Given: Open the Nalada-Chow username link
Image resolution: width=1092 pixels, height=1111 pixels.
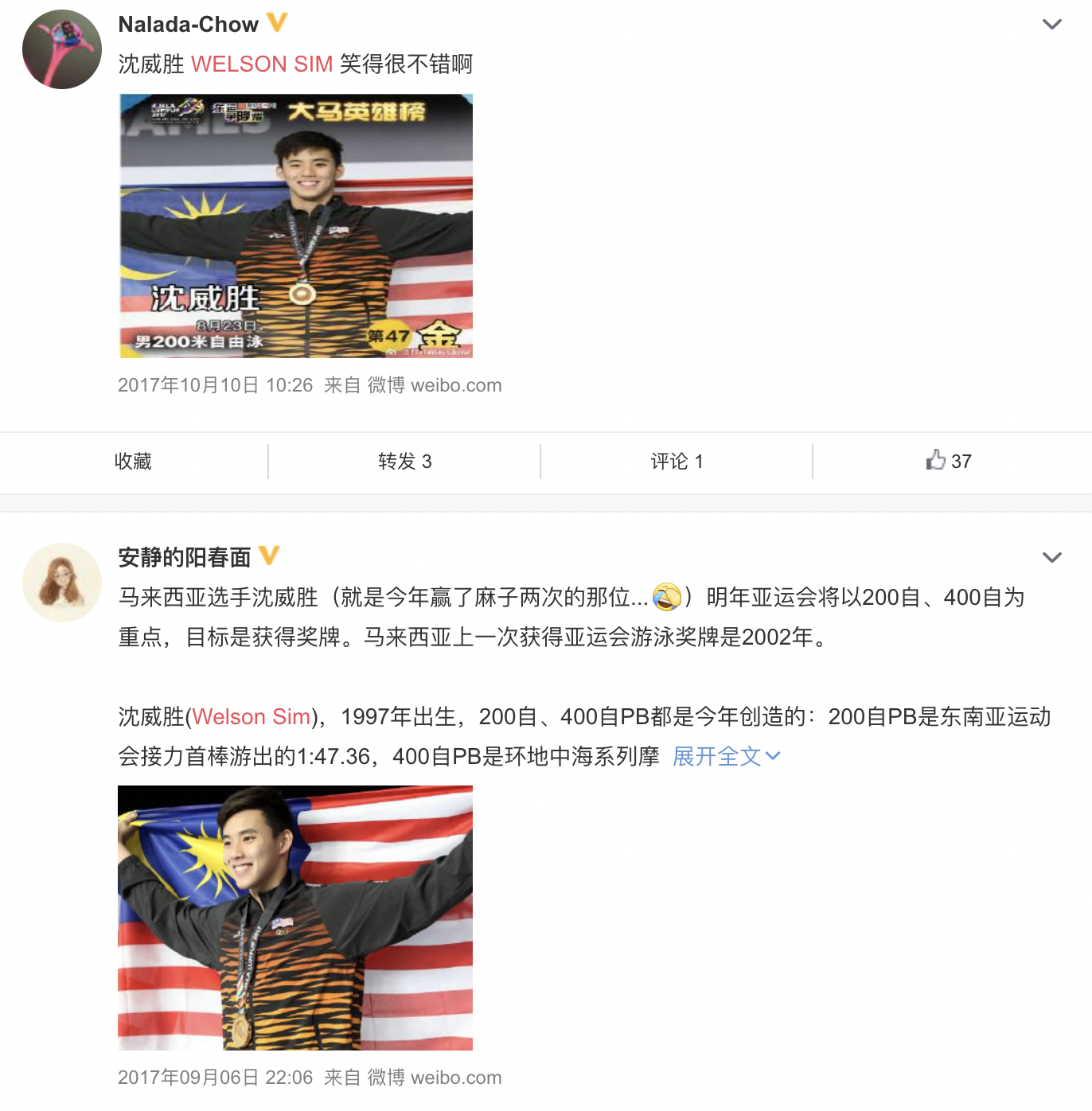Looking at the screenshot, I should (188, 25).
